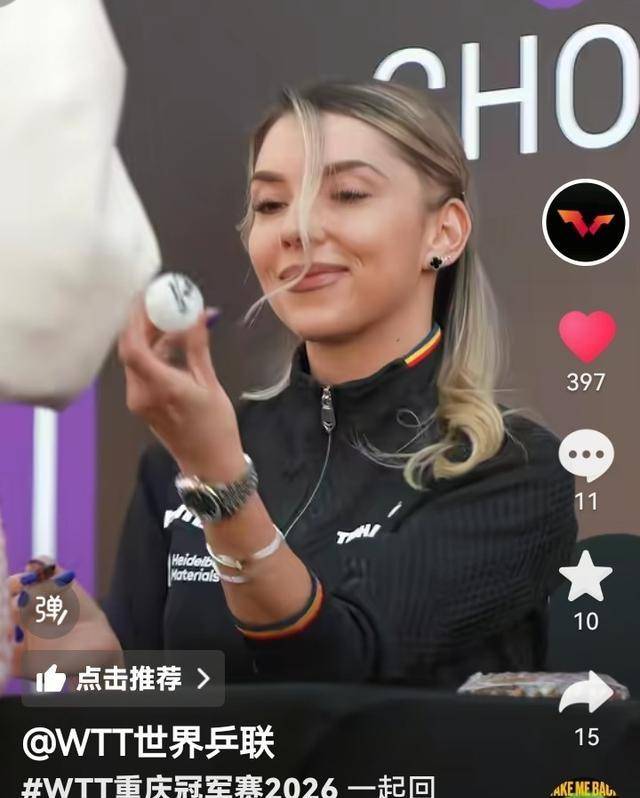Viewport: 640px width, 798px height.
Task: Open the comments bubble
Action: [586, 455]
